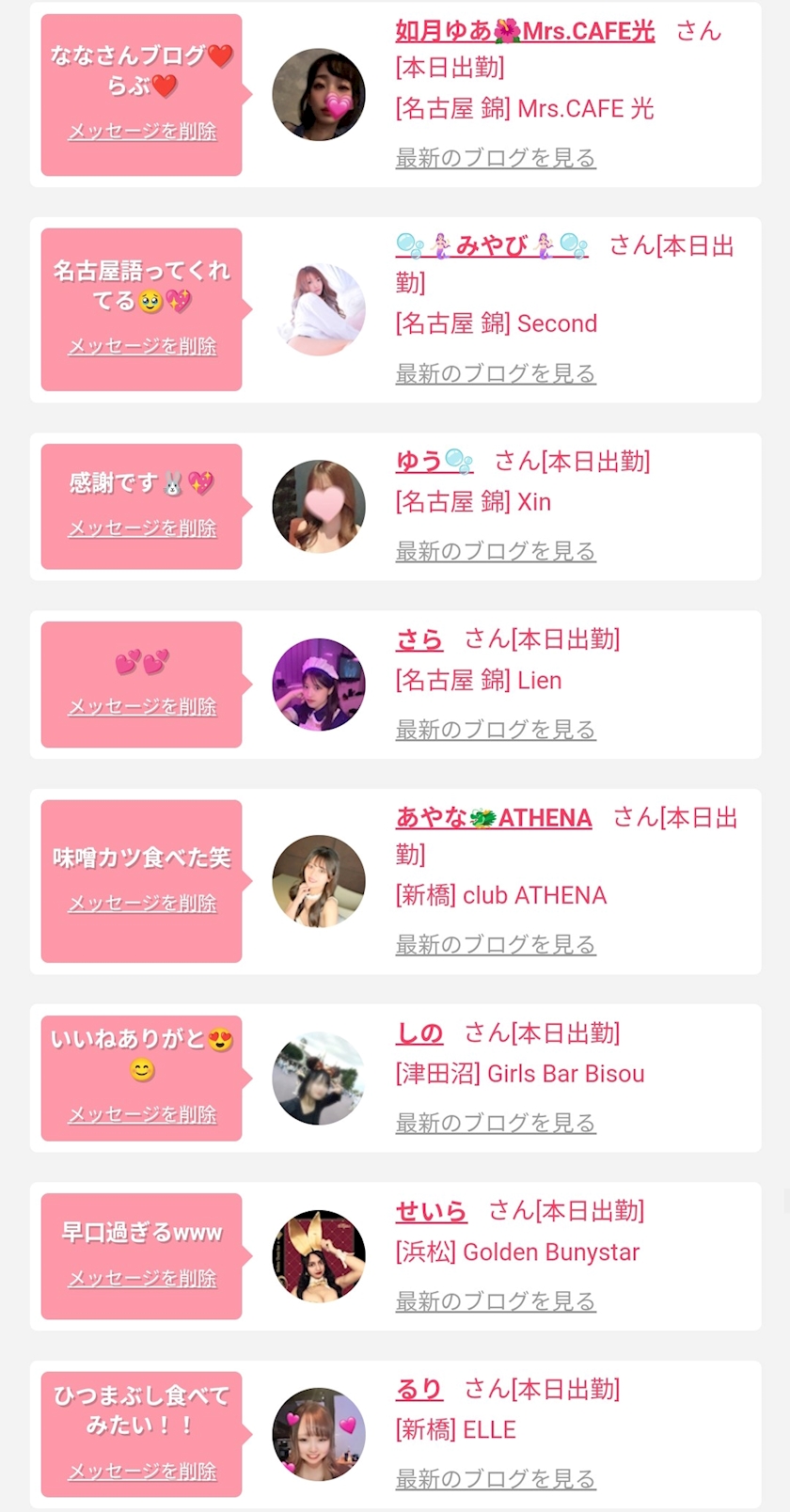Open みやび profile name link
The image size is (790, 1512).
pos(492,246)
